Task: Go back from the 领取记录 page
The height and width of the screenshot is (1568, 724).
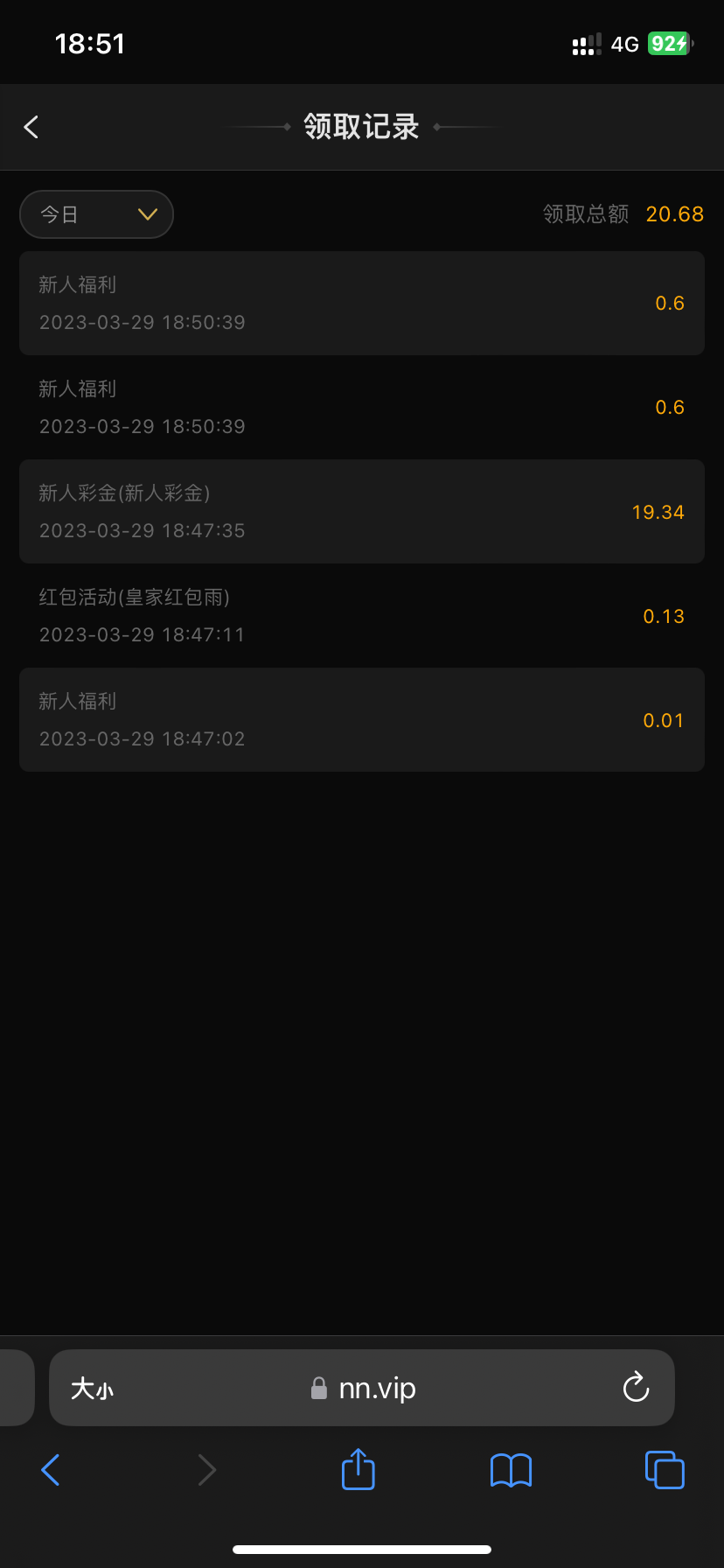Action: pyautogui.click(x=31, y=128)
